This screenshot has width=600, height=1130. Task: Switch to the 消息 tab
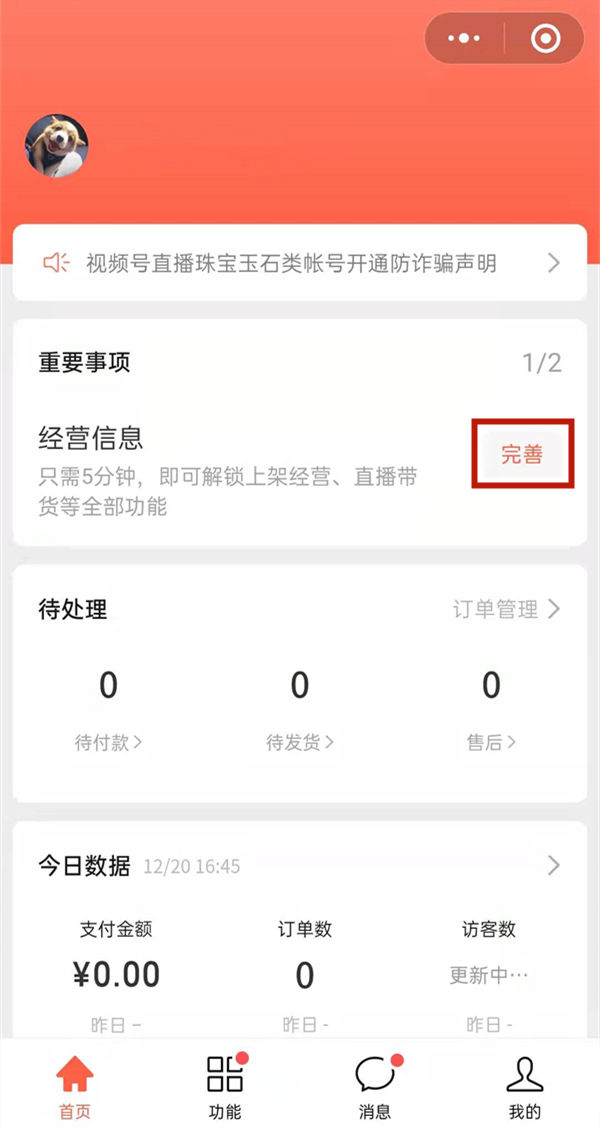pyautogui.click(x=375, y=1088)
